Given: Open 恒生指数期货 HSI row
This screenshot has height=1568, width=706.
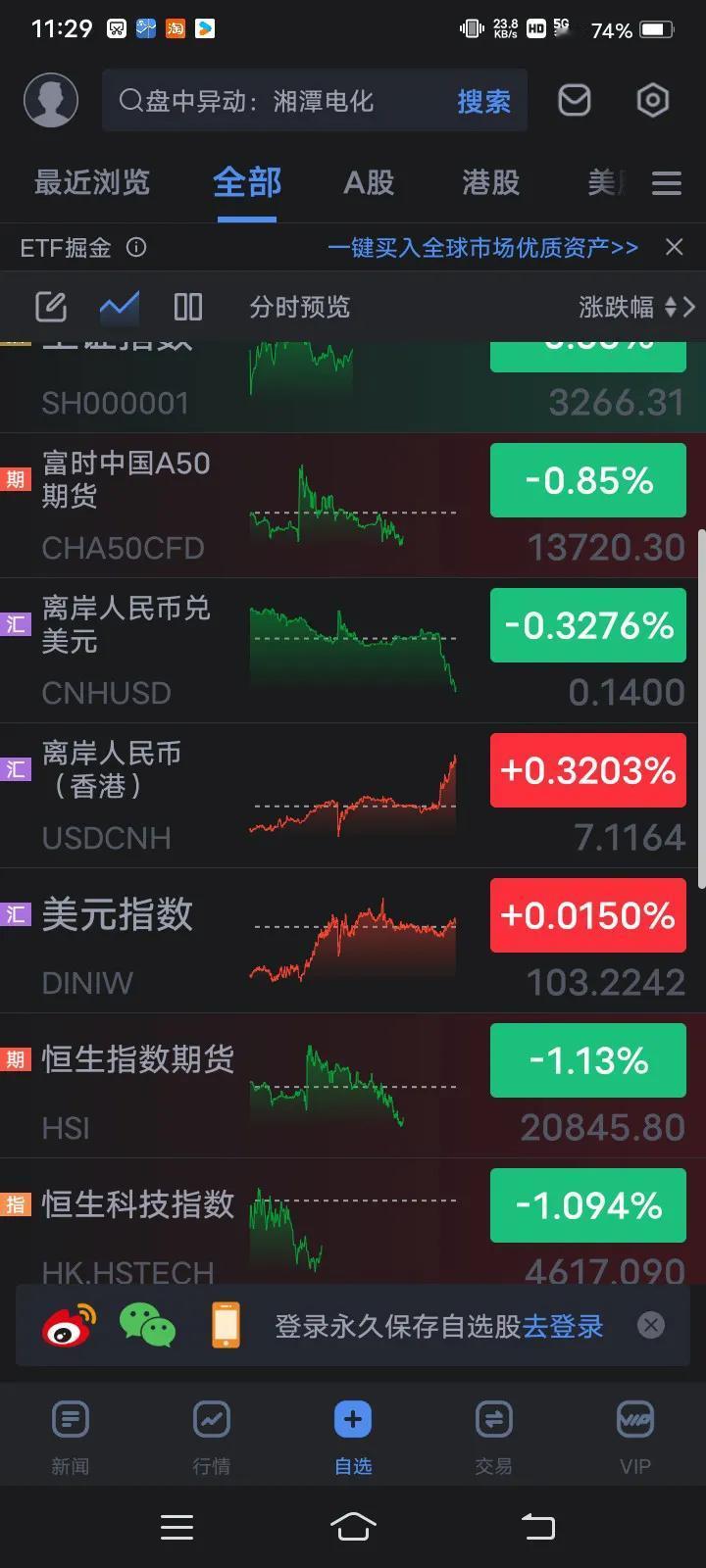Looking at the screenshot, I should (353, 1086).
